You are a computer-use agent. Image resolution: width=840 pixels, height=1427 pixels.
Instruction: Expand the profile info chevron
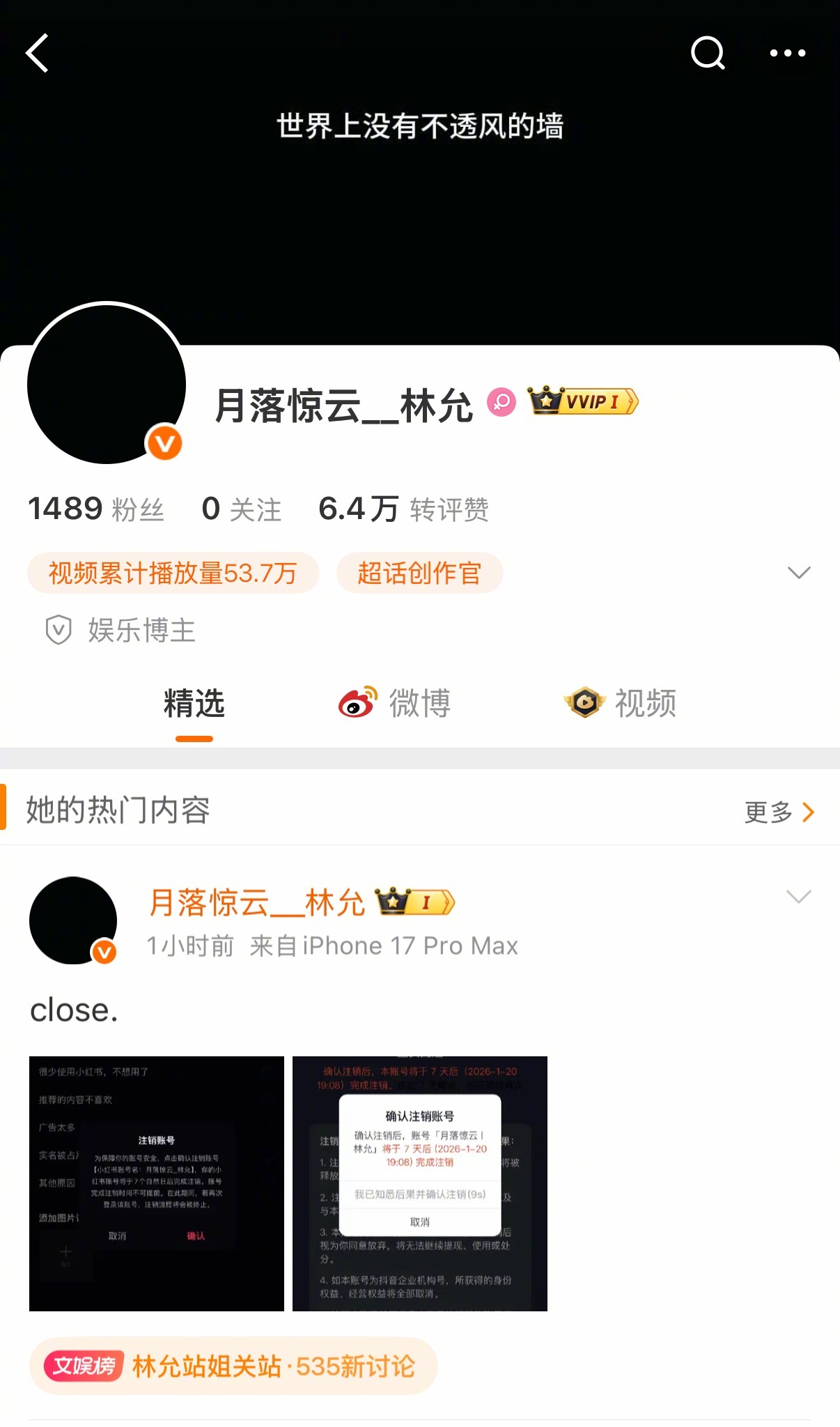[798, 573]
